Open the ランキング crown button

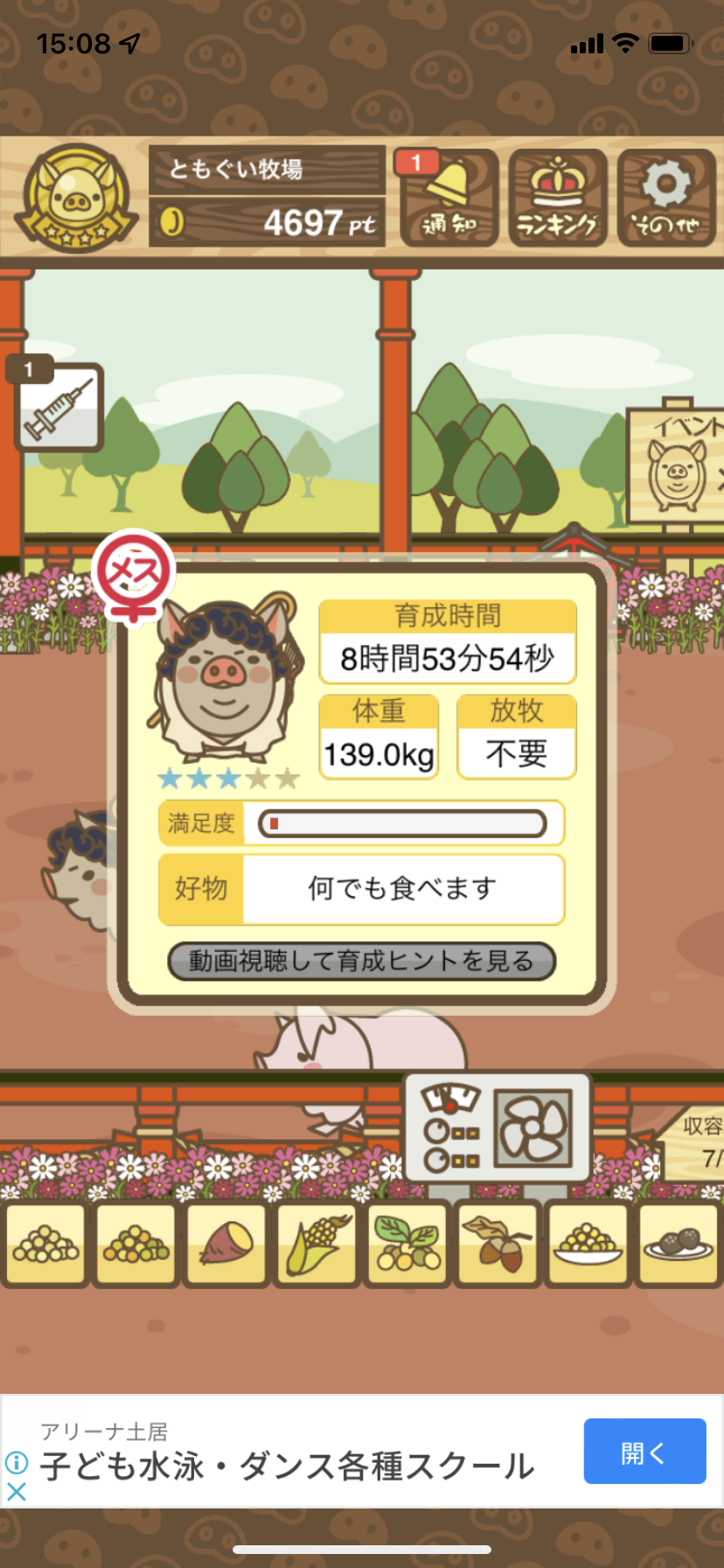(x=558, y=199)
